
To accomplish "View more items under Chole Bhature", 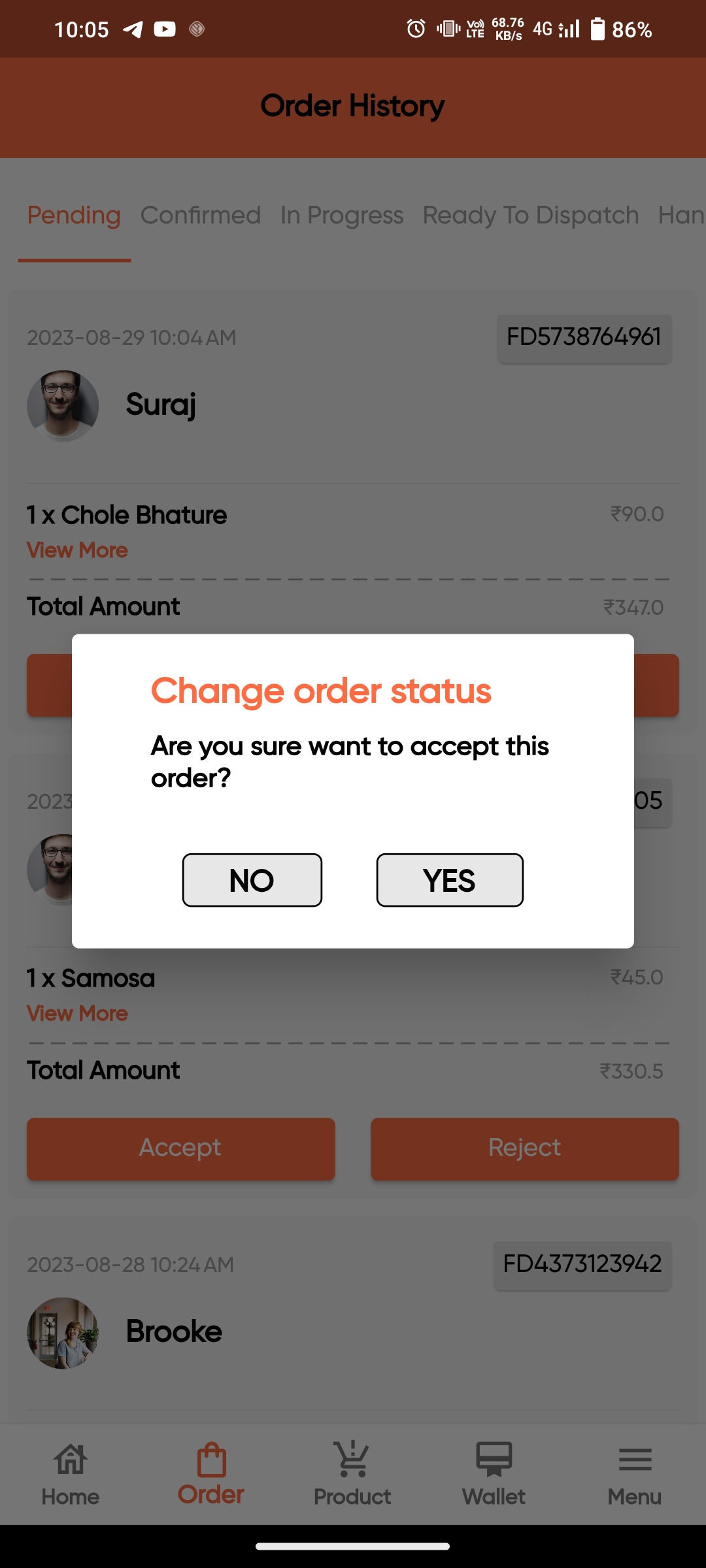I will [77, 550].
